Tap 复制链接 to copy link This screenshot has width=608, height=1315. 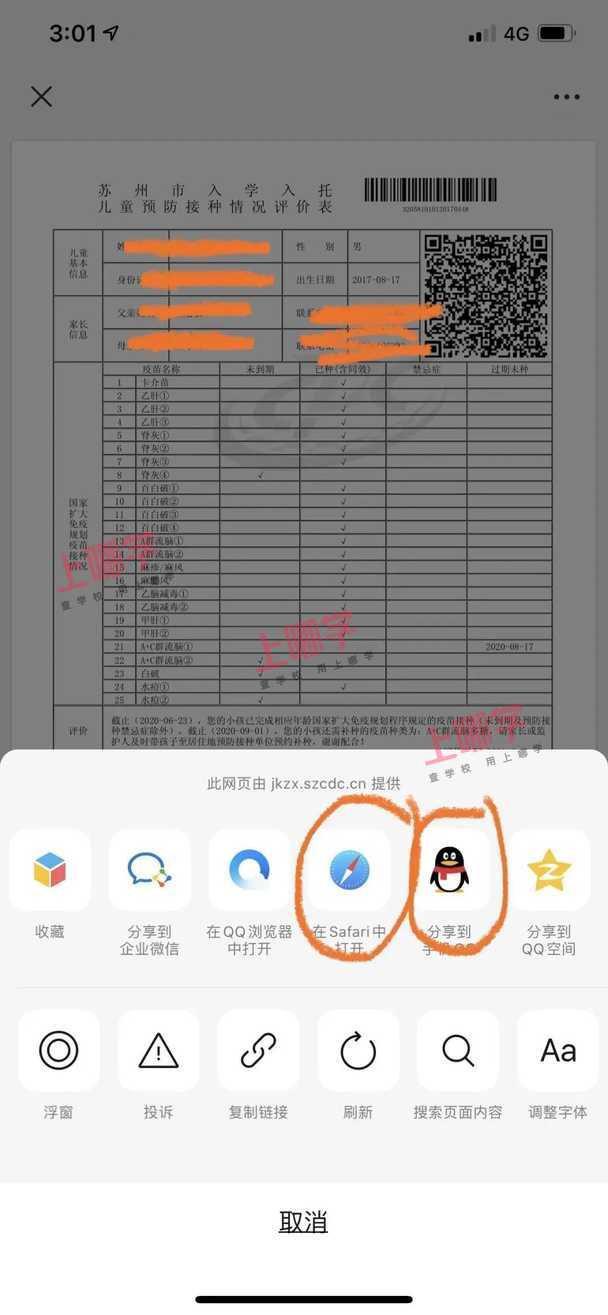point(258,1050)
